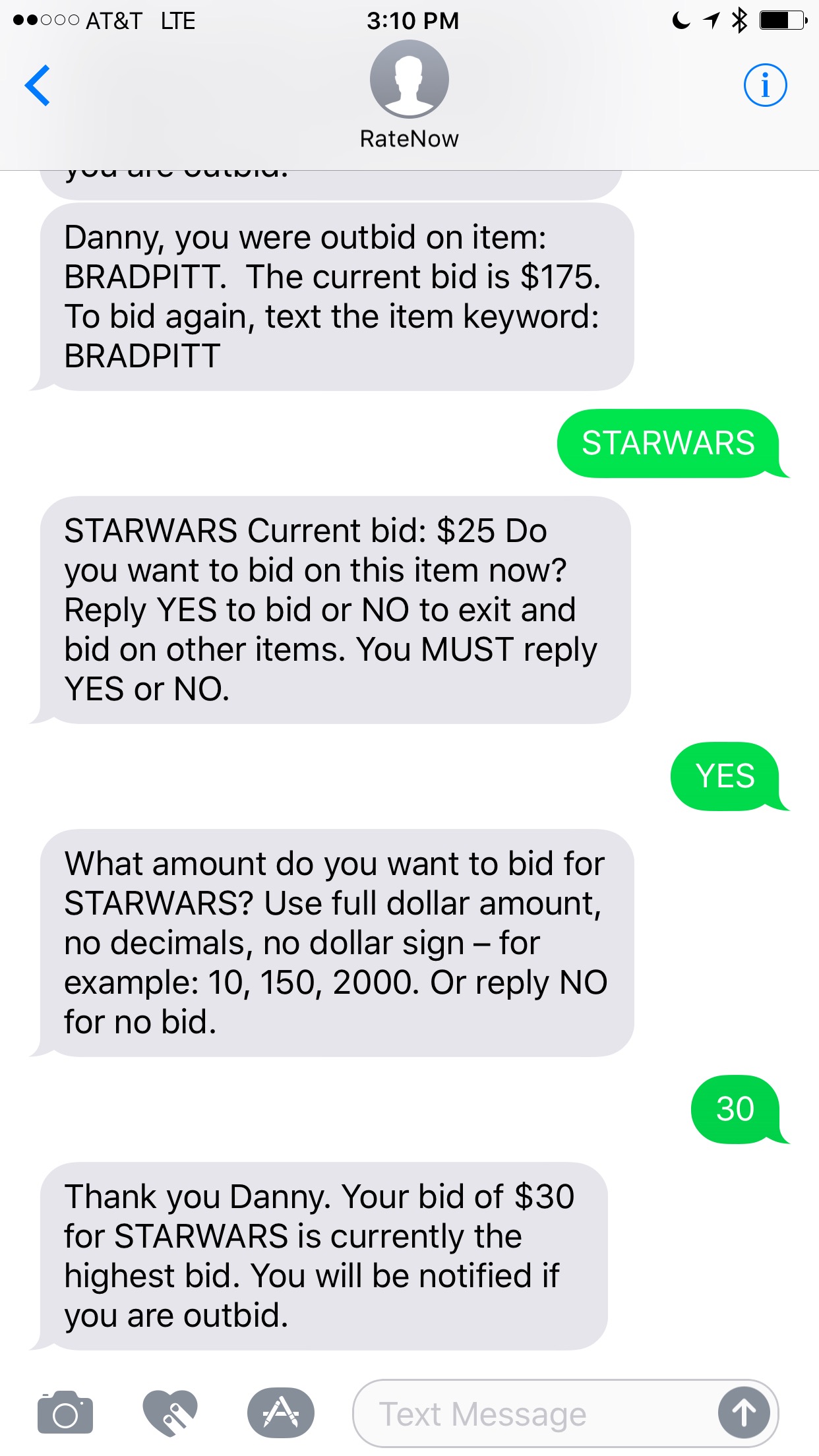Open the camera to attach a photo

pyautogui.click(x=65, y=1412)
